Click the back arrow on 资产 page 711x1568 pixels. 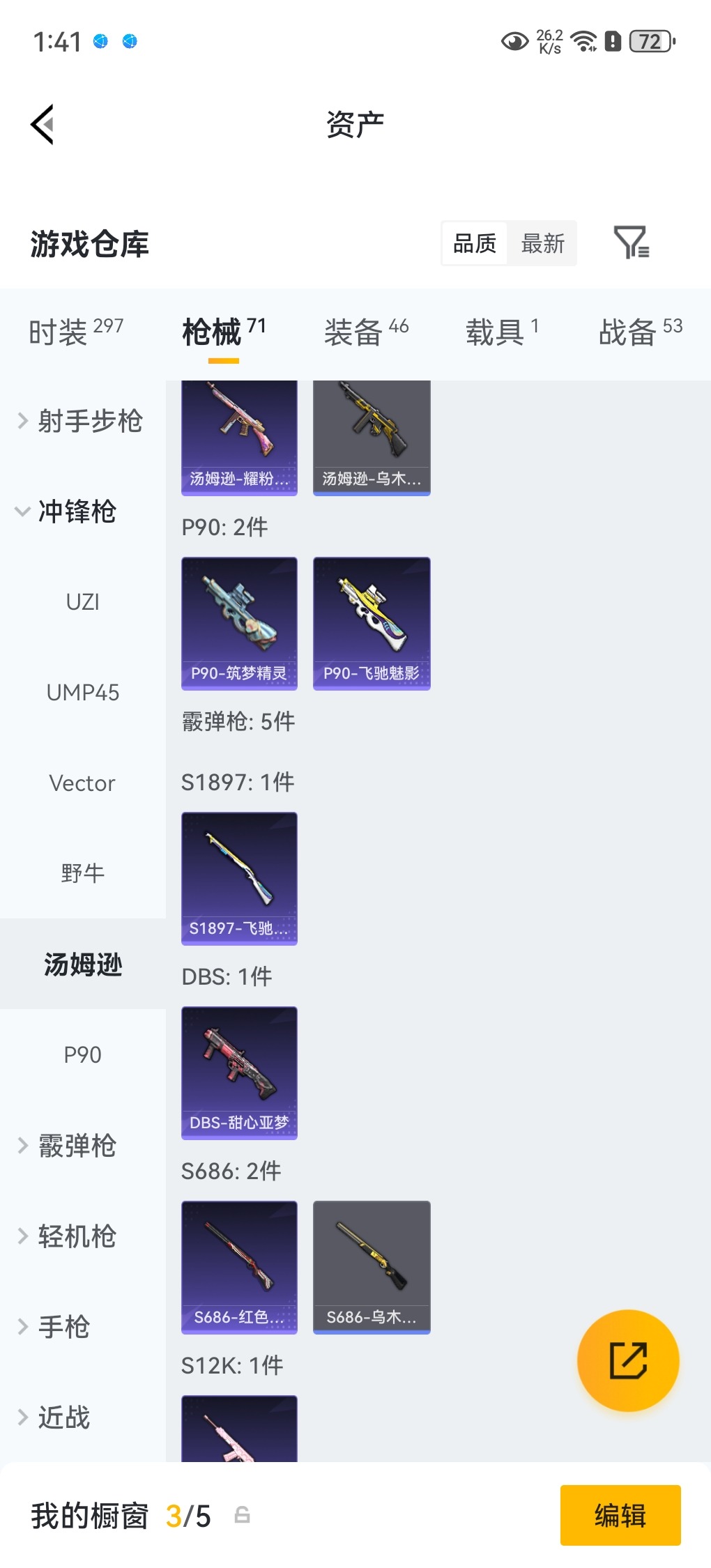click(43, 124)
